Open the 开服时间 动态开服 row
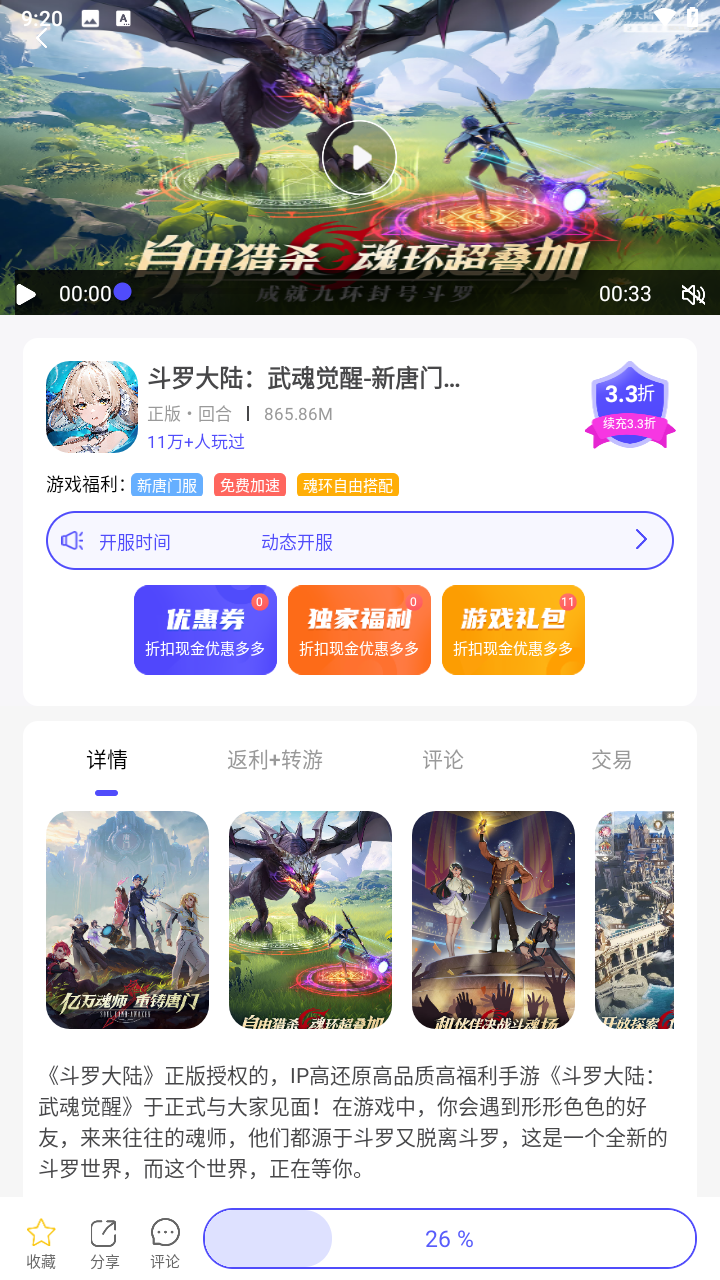 [360, 541]
